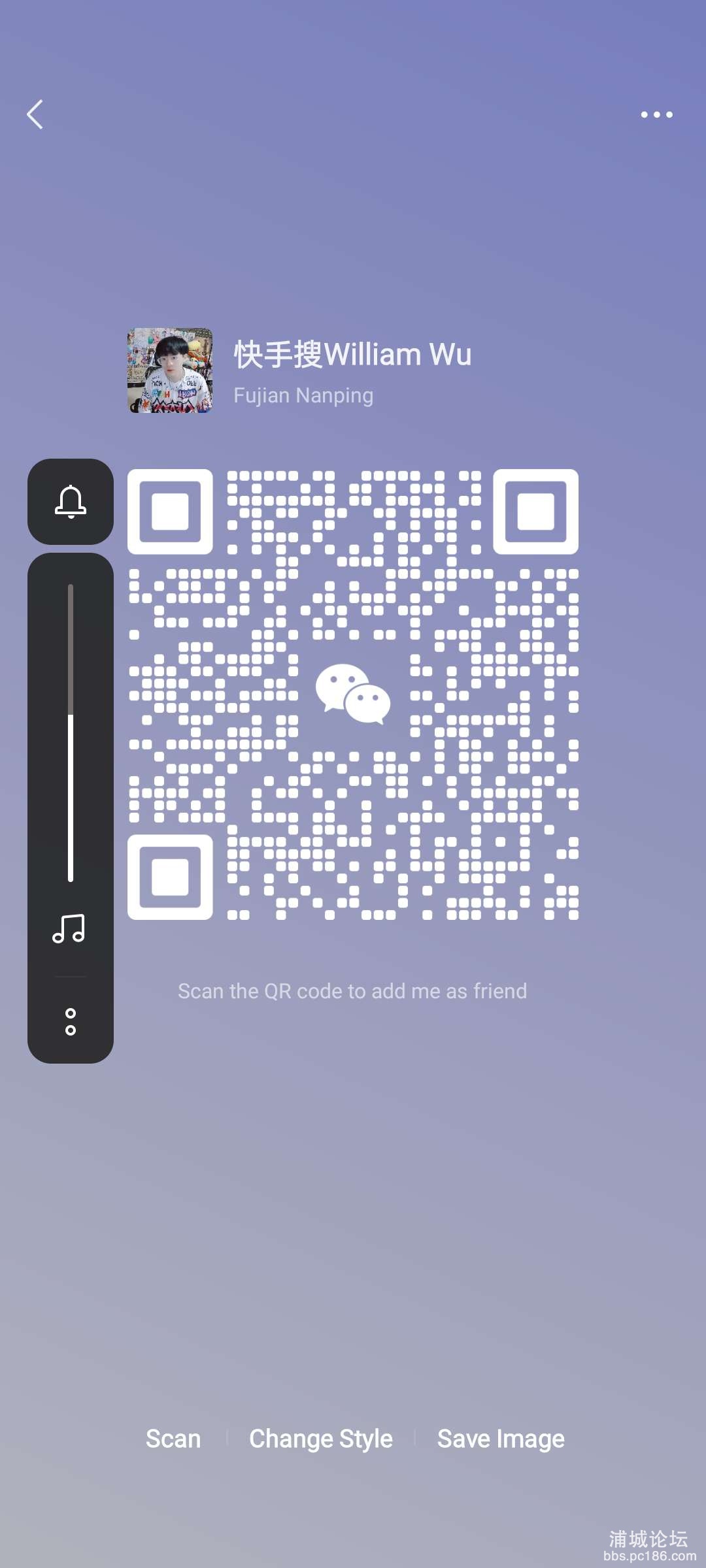
Task: Tap the media volume slider
Action: click(71, 732)
